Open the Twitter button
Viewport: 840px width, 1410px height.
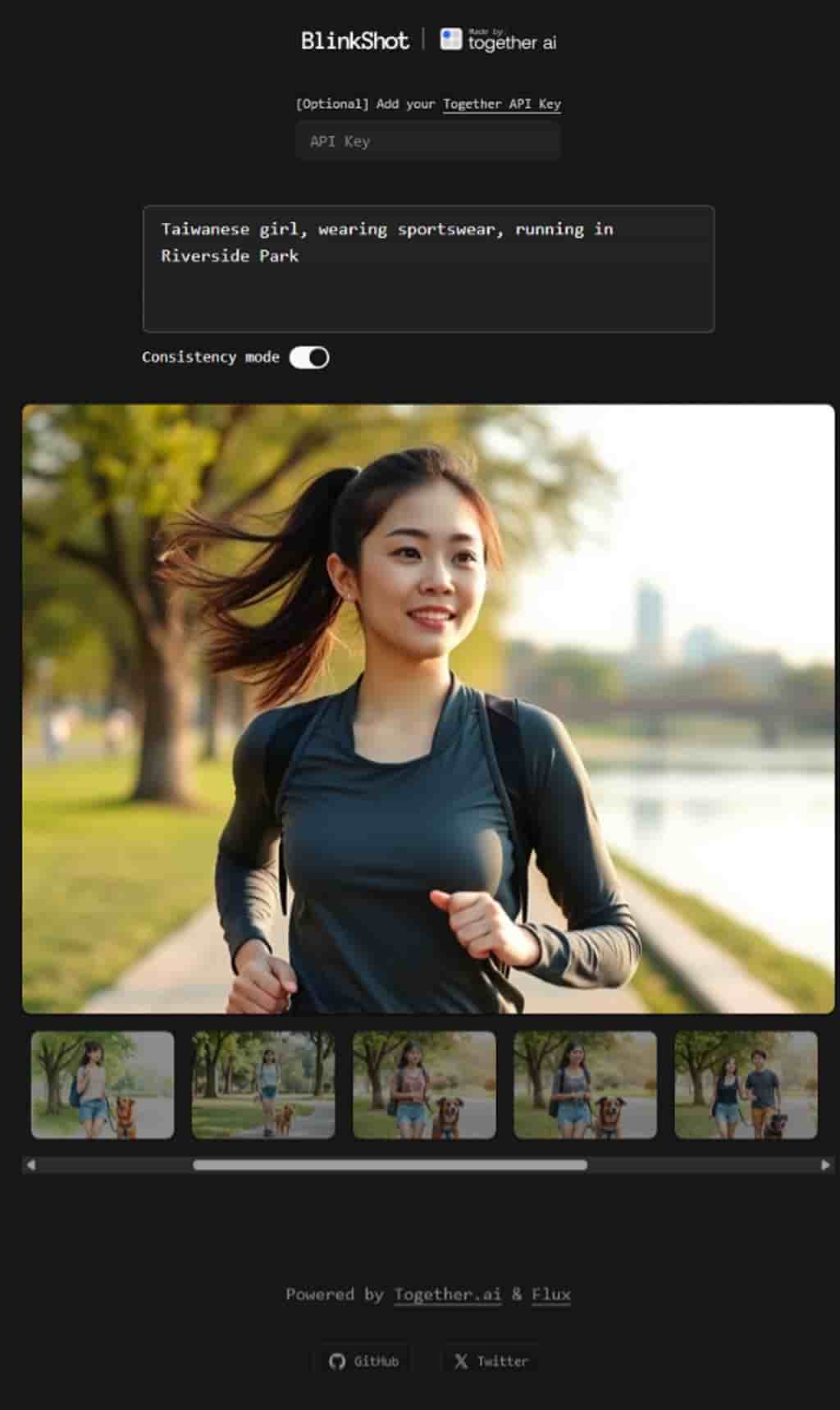click(491, 1361)
